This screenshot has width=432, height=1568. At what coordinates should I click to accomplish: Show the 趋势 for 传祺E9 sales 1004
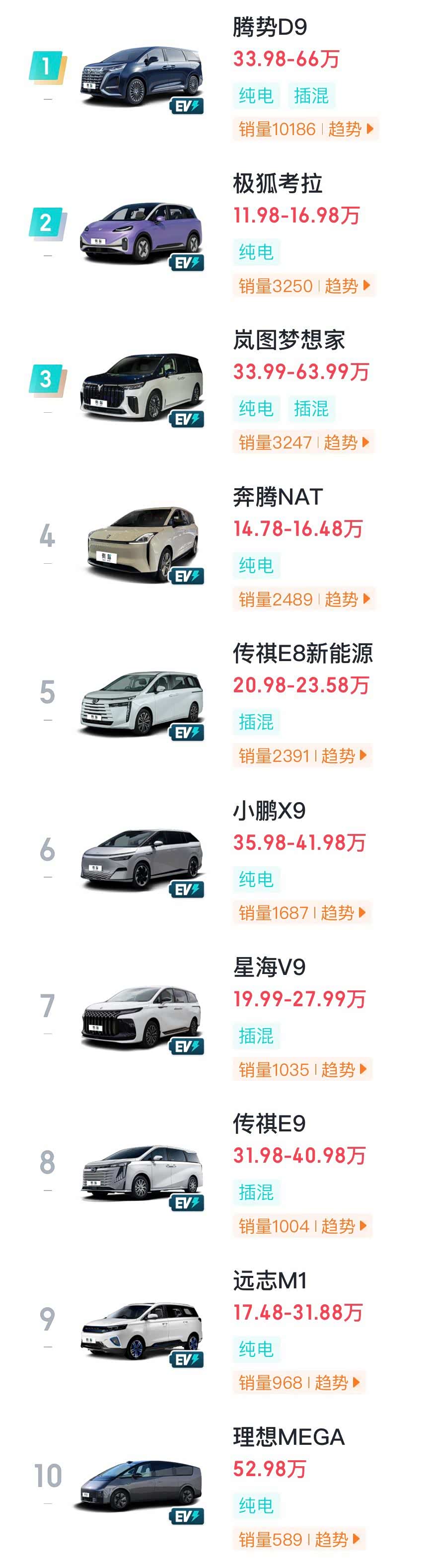(343, 1226)
